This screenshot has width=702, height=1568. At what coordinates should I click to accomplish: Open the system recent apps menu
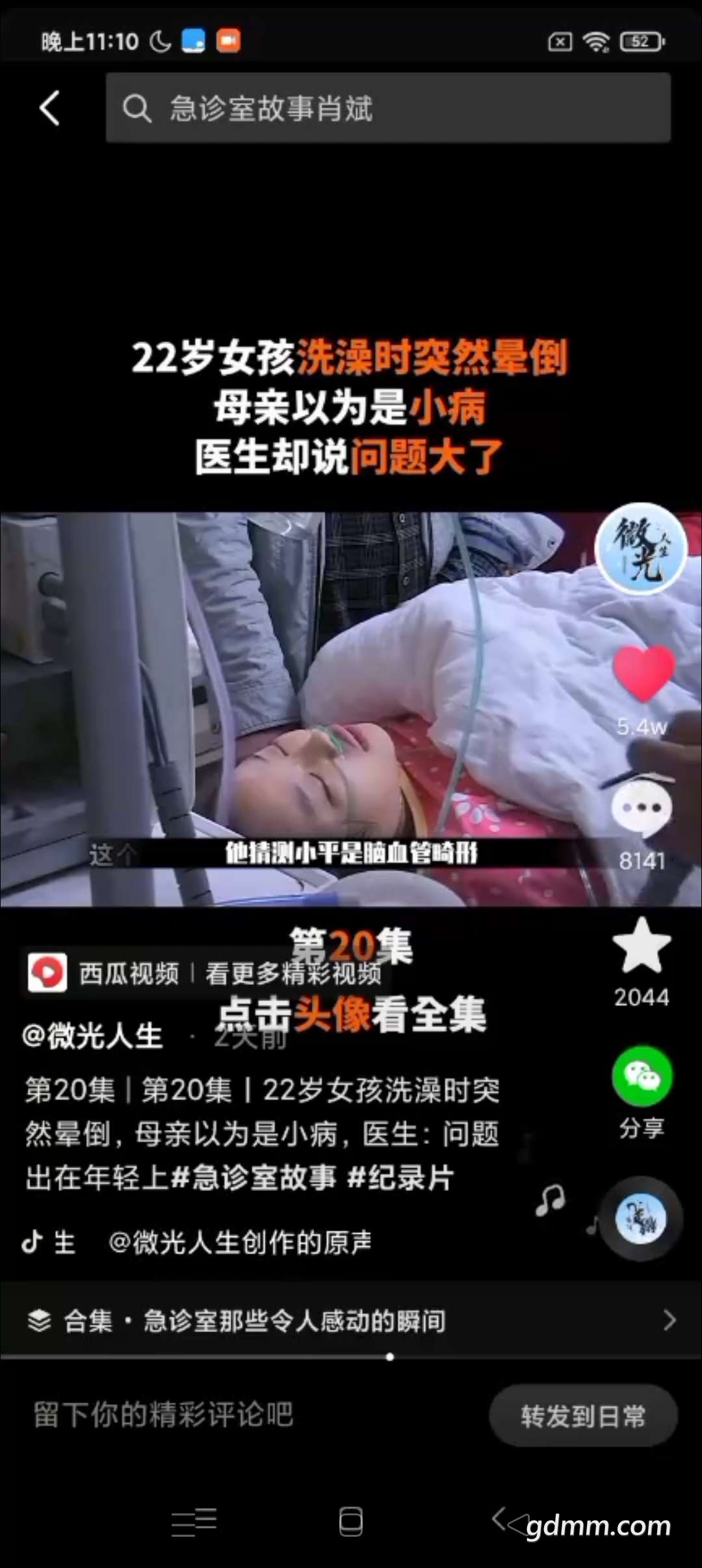[x=194, y=1521]
